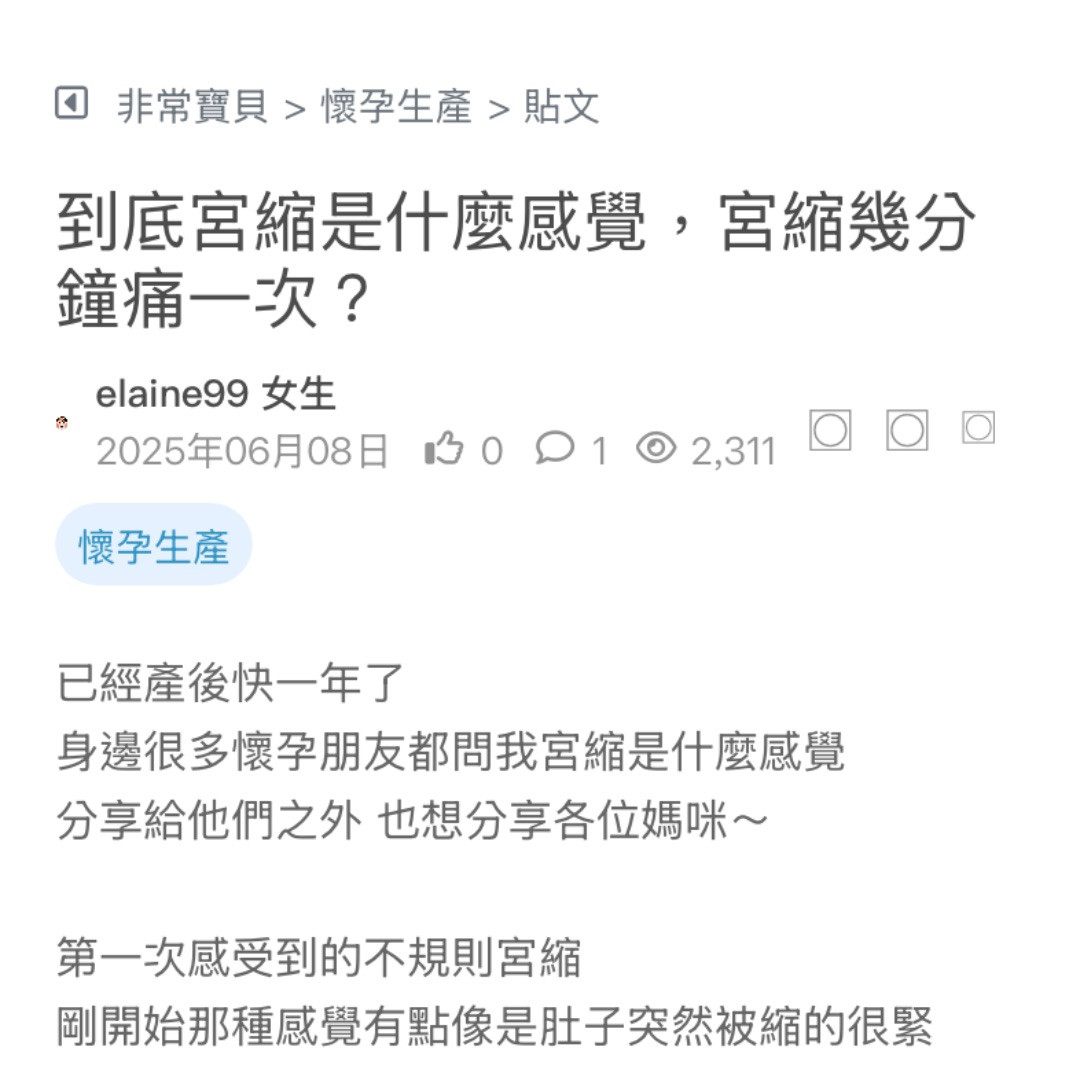Like this post with the thumbs-up
The width and height of the screenshot is (1080, 1080).
click(x=444, y=449)
